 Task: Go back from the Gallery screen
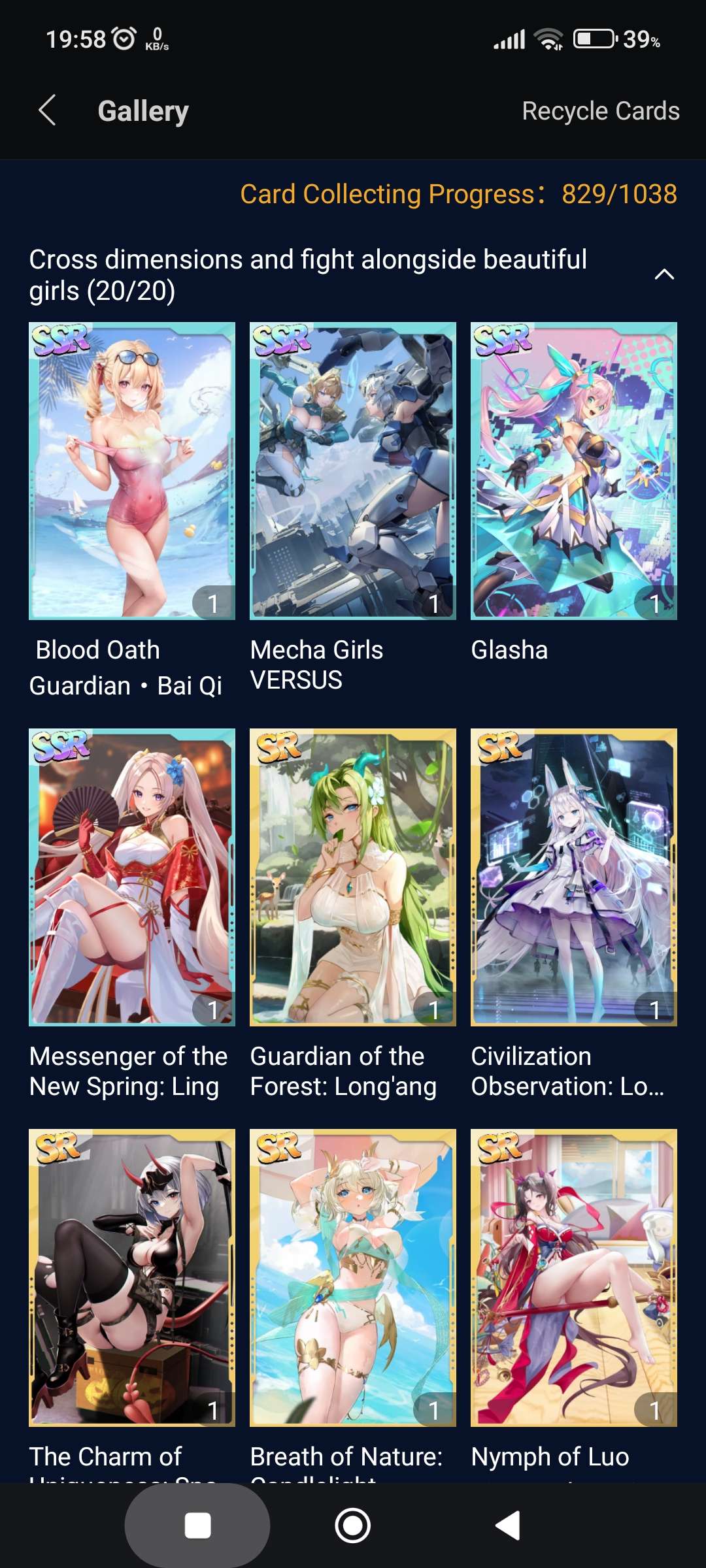47,110
